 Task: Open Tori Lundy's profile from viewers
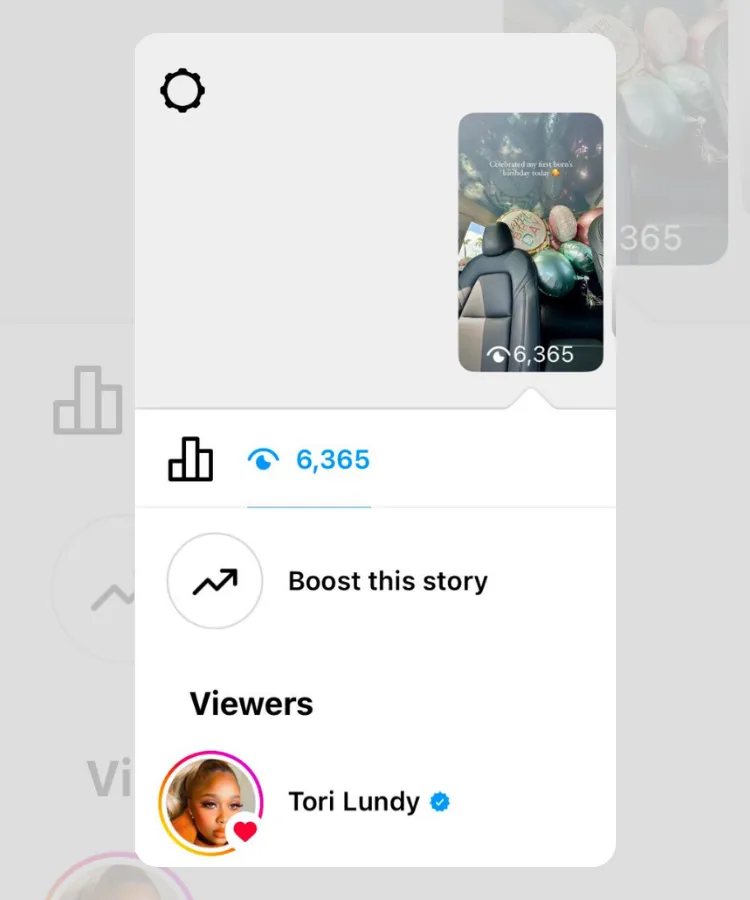pyautogui.click(x=354, y=801)
